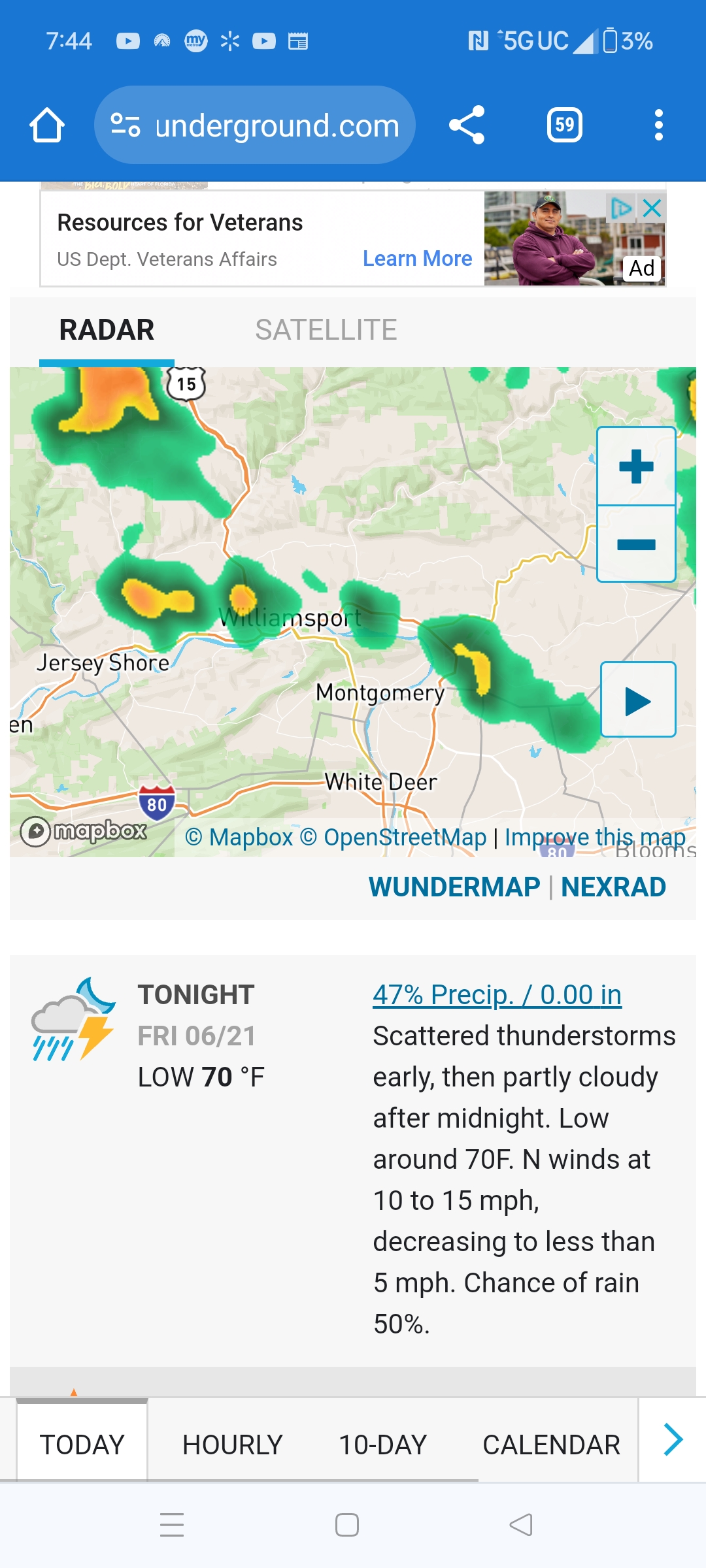The width and height of the screenshot is (706, 1568).
Task: Play the radar animation
Action: click(637, 700)
